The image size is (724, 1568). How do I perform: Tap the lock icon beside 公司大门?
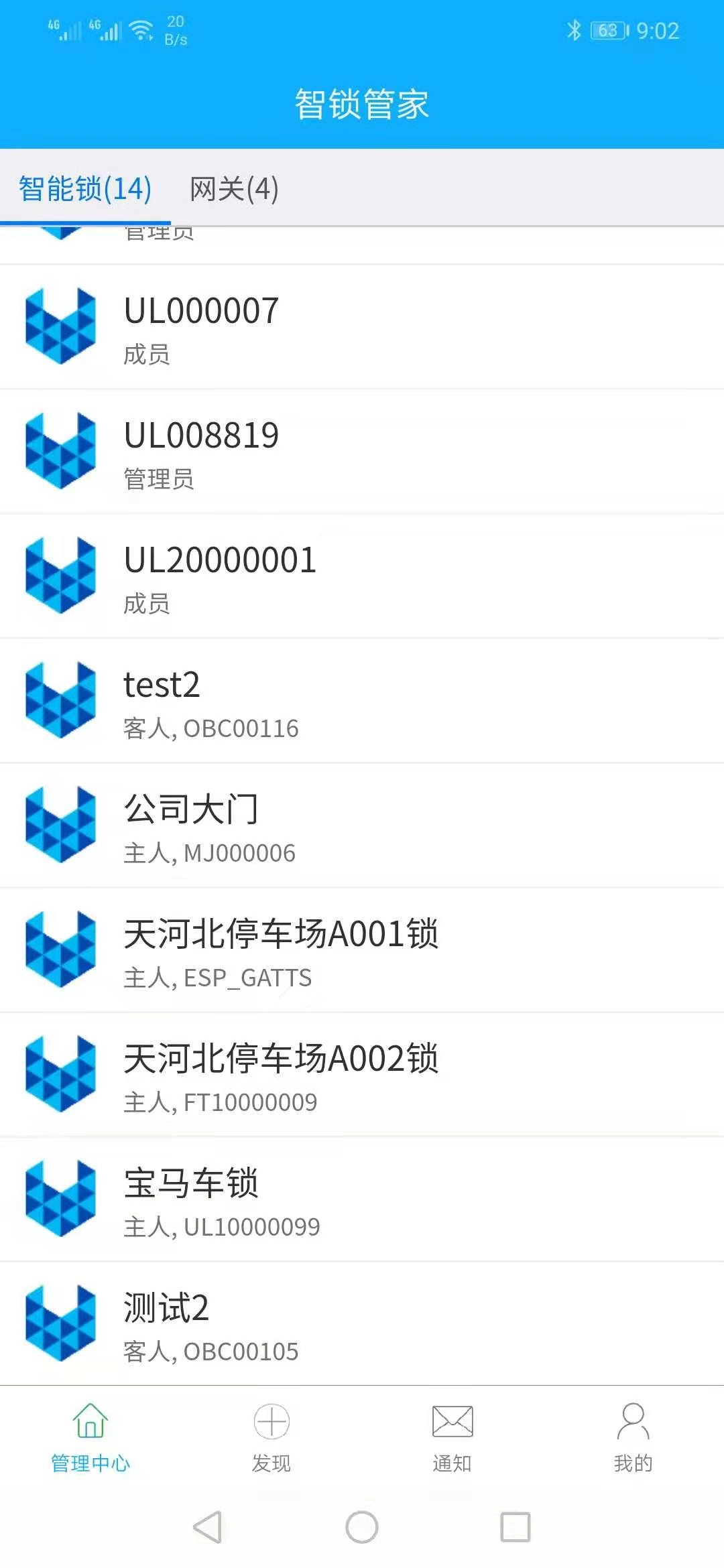click(60, 826)
